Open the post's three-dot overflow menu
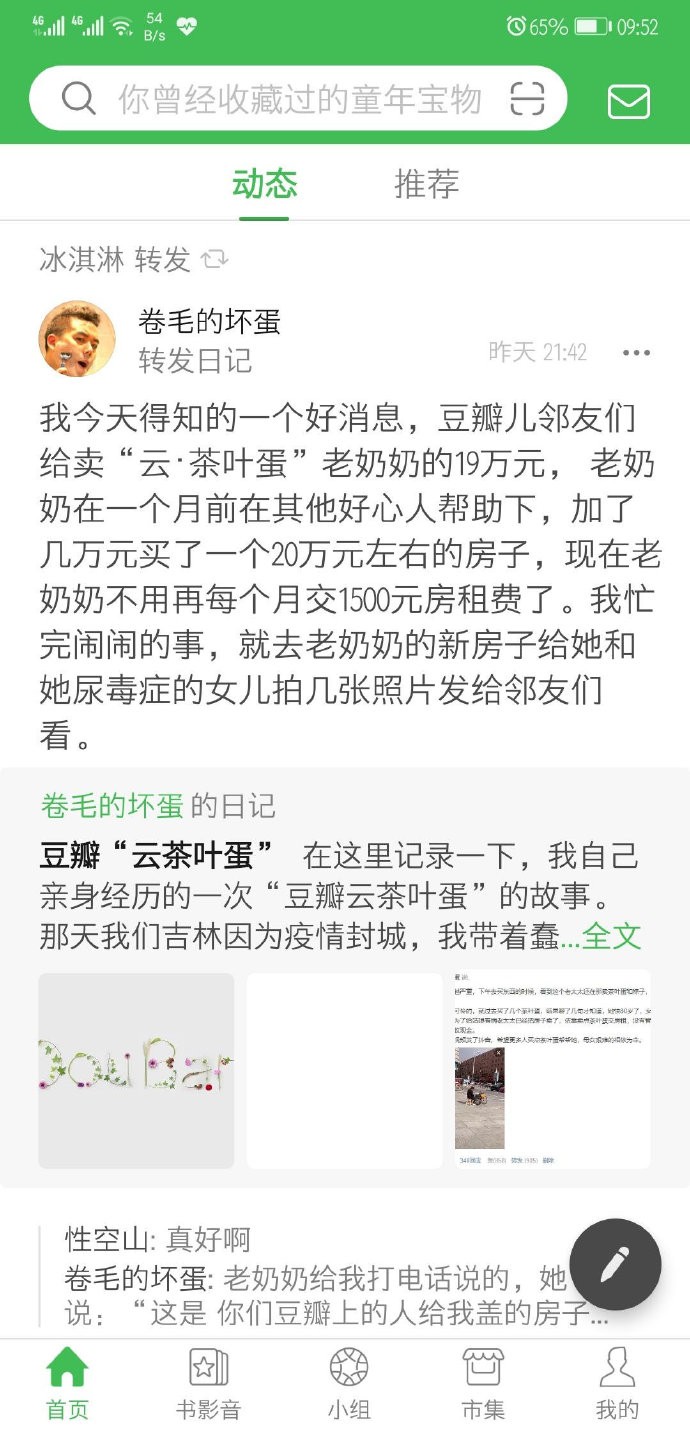The width and height of the screenshot is (690, 1431). click(x=636, y=353)
